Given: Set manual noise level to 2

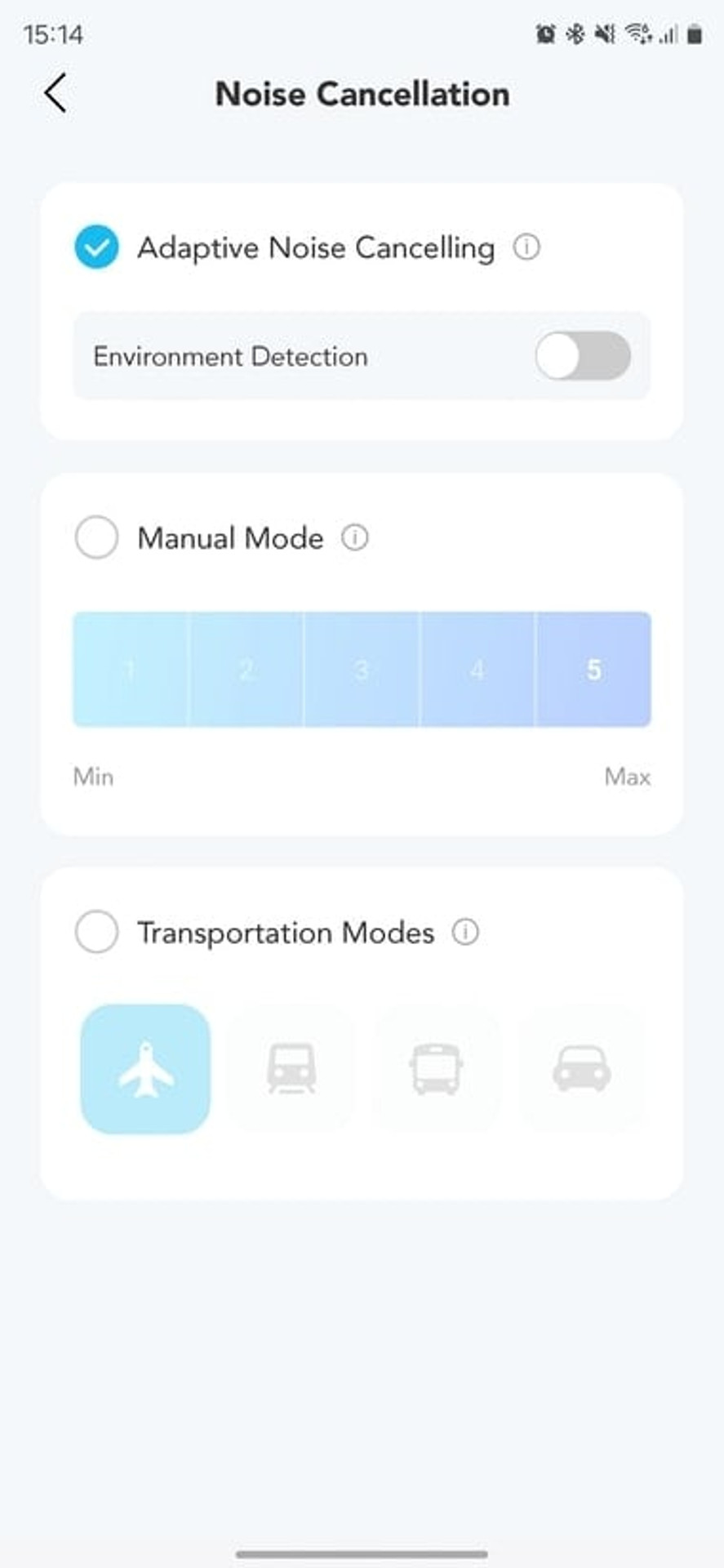Looking at the screenshot, I should click(x=247, y=669).
